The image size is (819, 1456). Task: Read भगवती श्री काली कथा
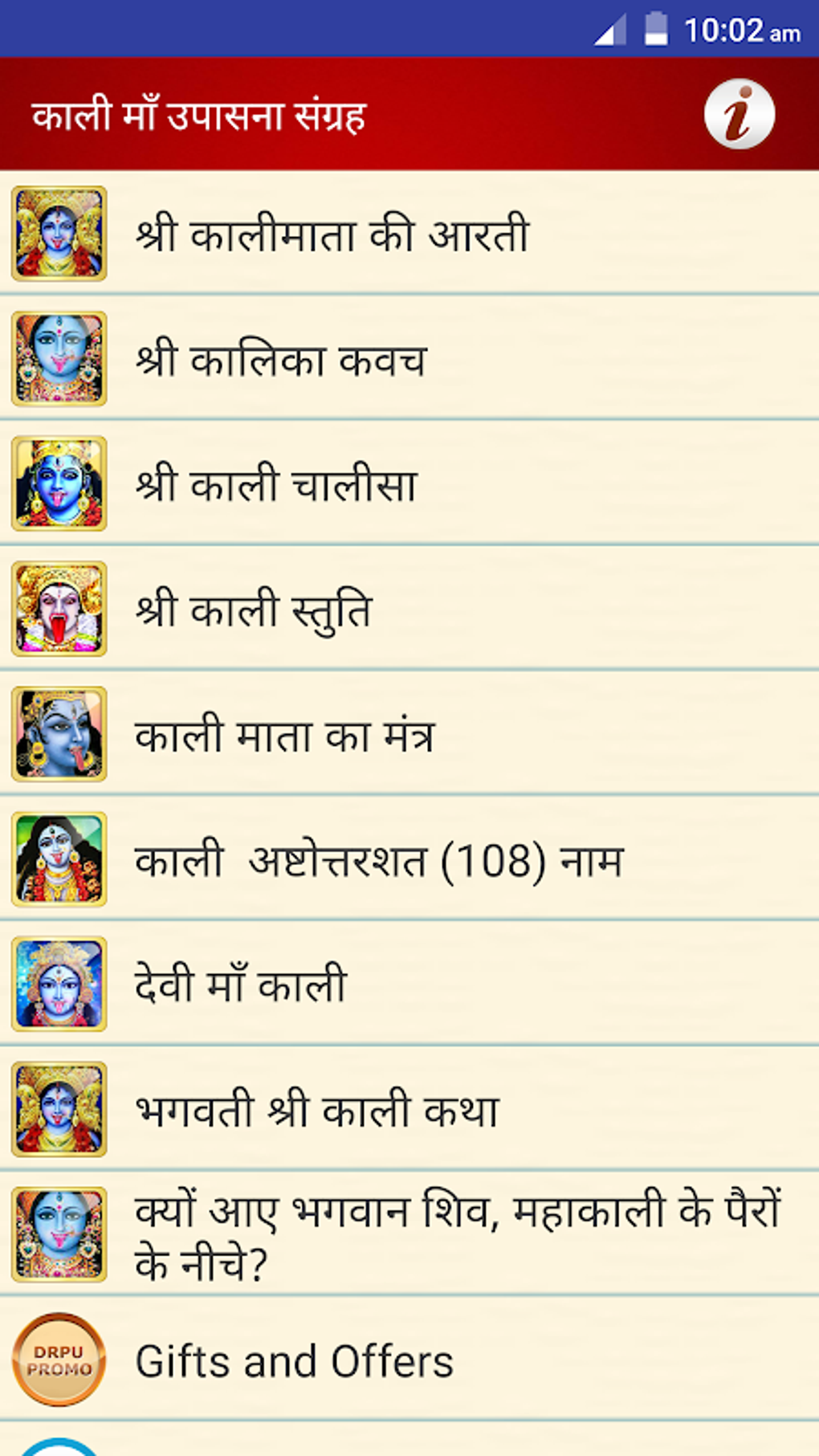[x=317, y=1111]
